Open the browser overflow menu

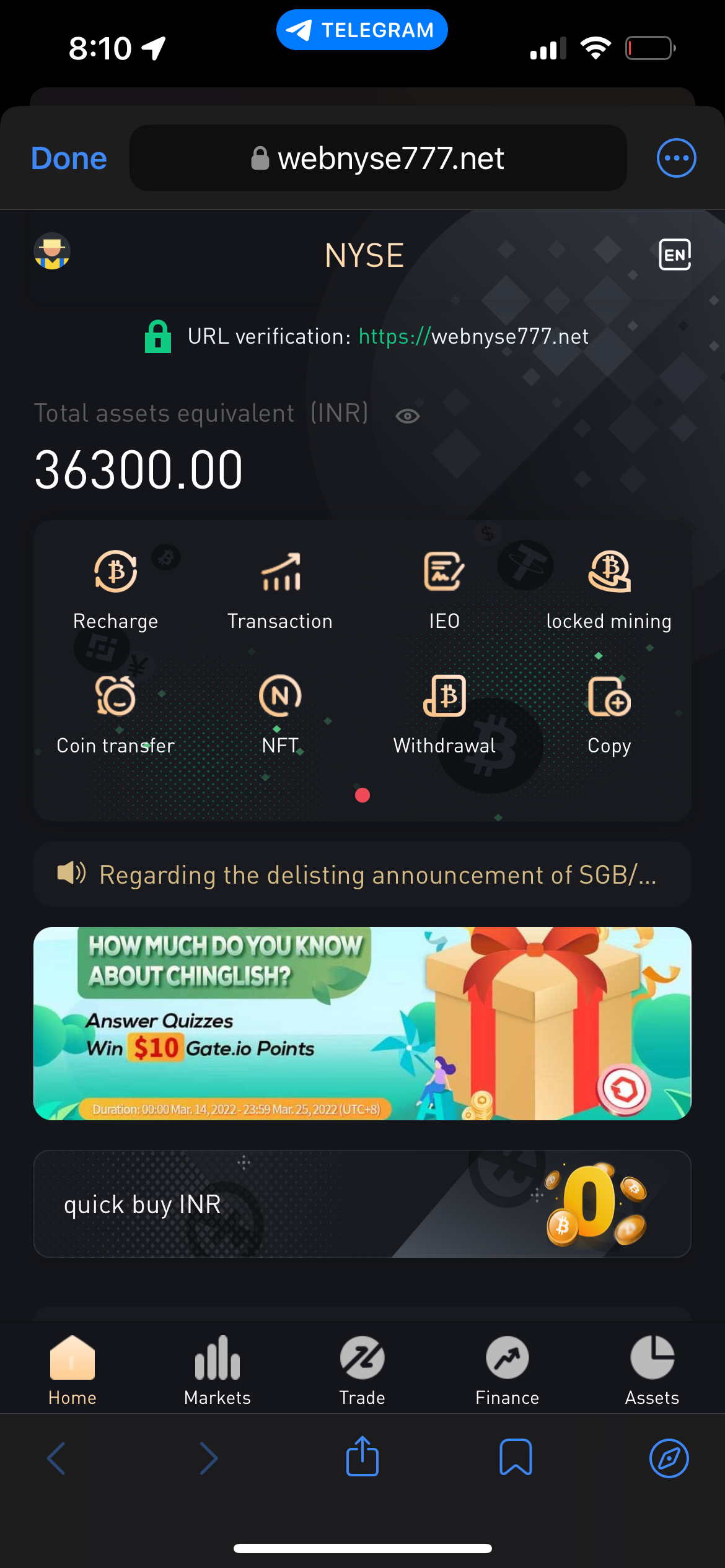(676, 158)
